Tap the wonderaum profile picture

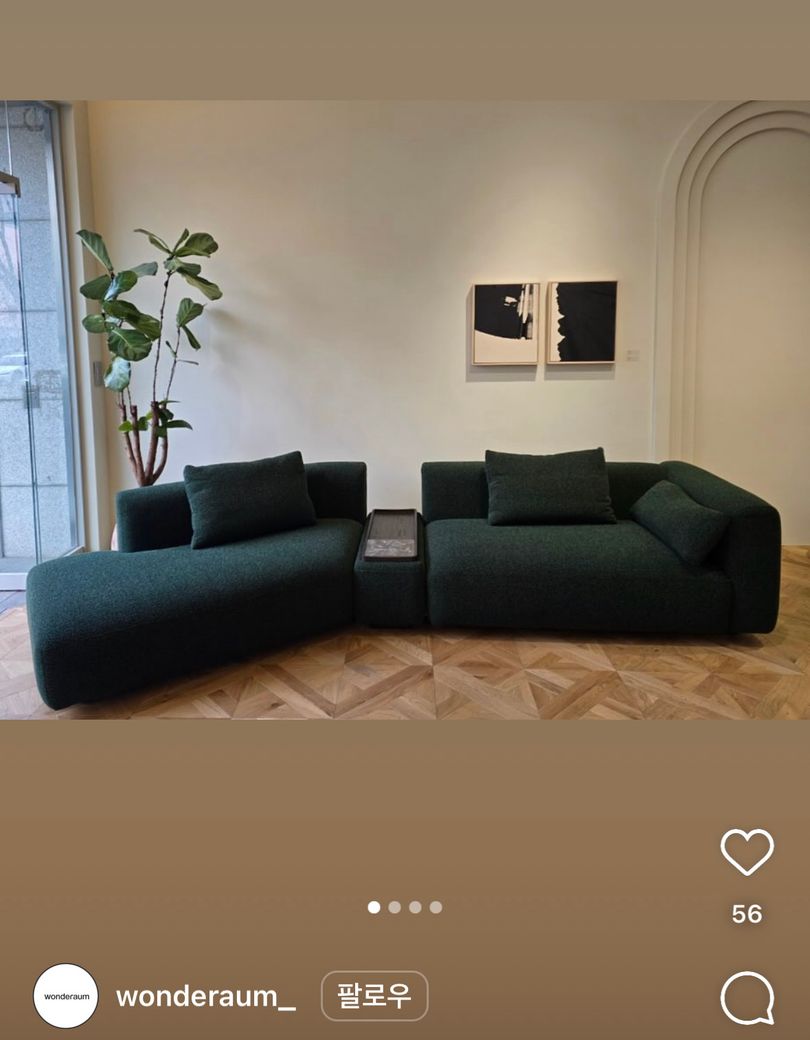pos(66,996)
